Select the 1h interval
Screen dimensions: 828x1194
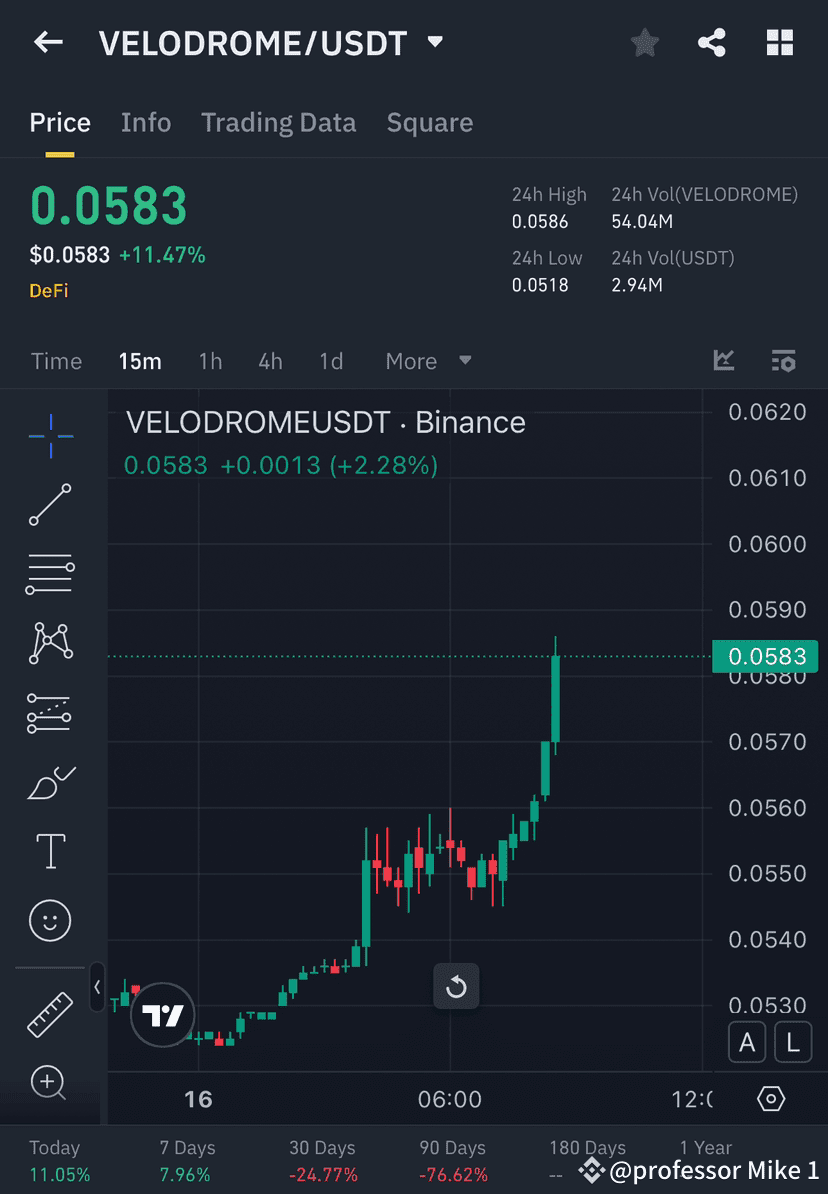(x=210, y=361)
